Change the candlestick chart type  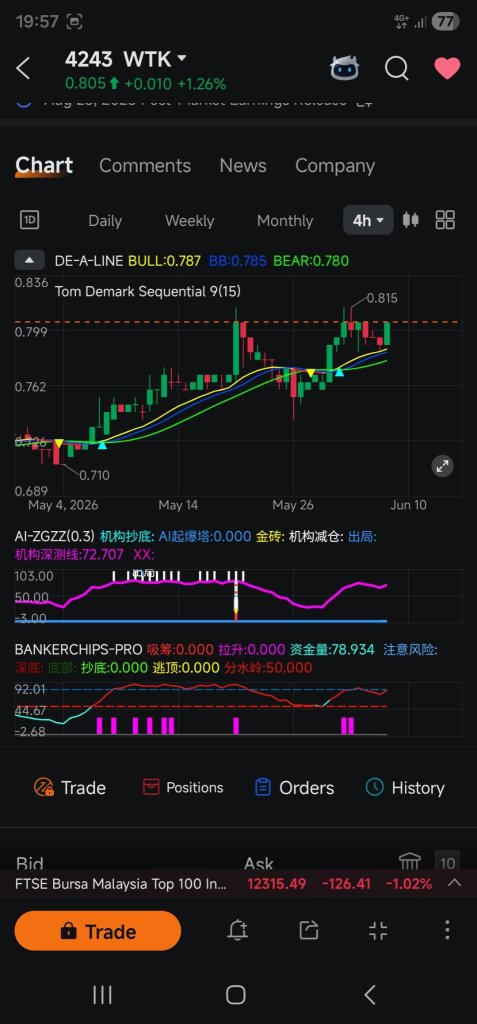point(410,220)
